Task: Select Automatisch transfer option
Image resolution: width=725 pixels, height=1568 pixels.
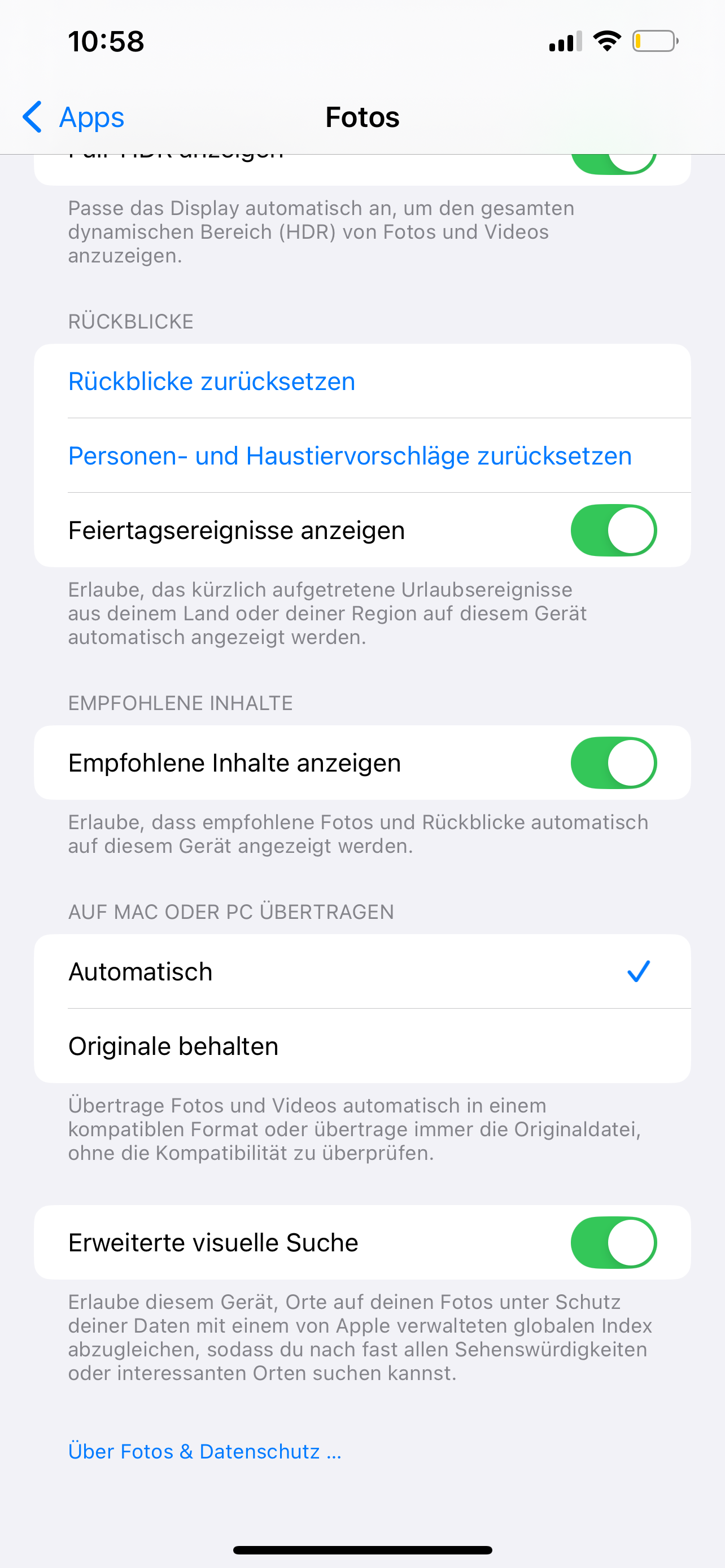Action: point(362,971)
